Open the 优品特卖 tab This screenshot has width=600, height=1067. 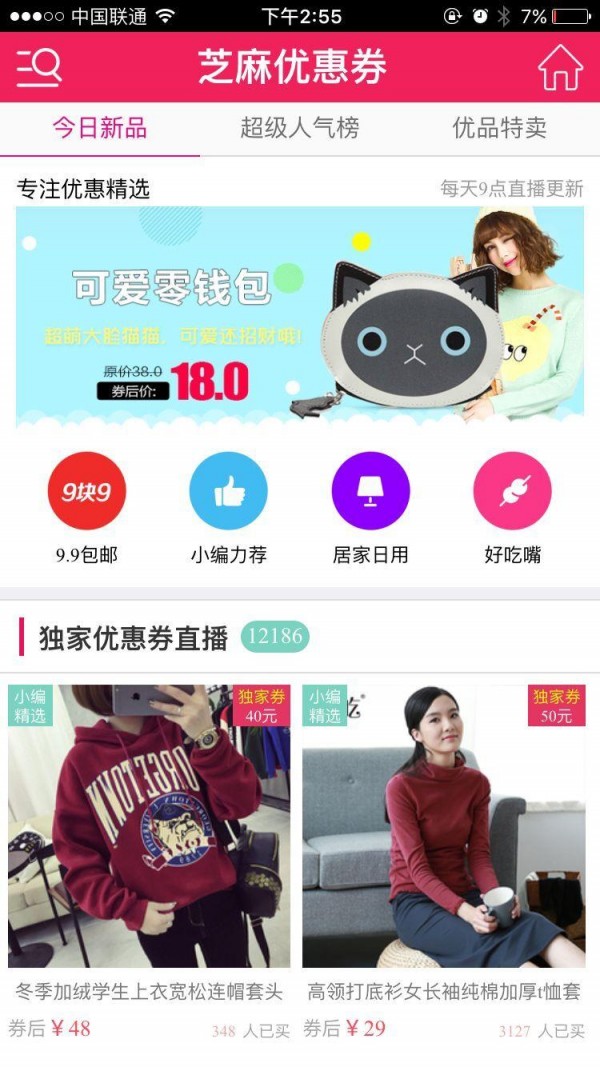point(499,128)
